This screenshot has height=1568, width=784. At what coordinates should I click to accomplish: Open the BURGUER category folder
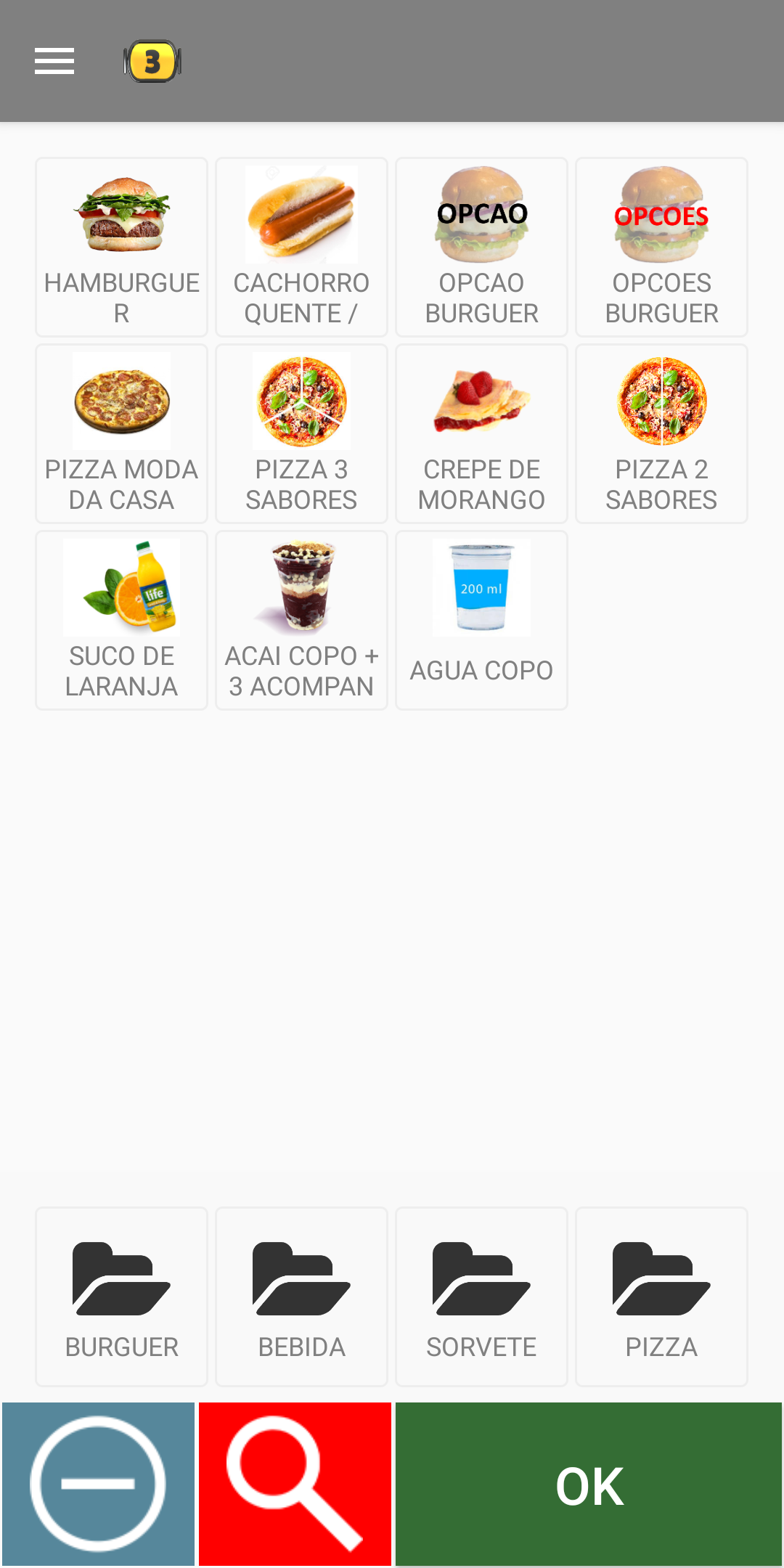(x=121, y=1297)
